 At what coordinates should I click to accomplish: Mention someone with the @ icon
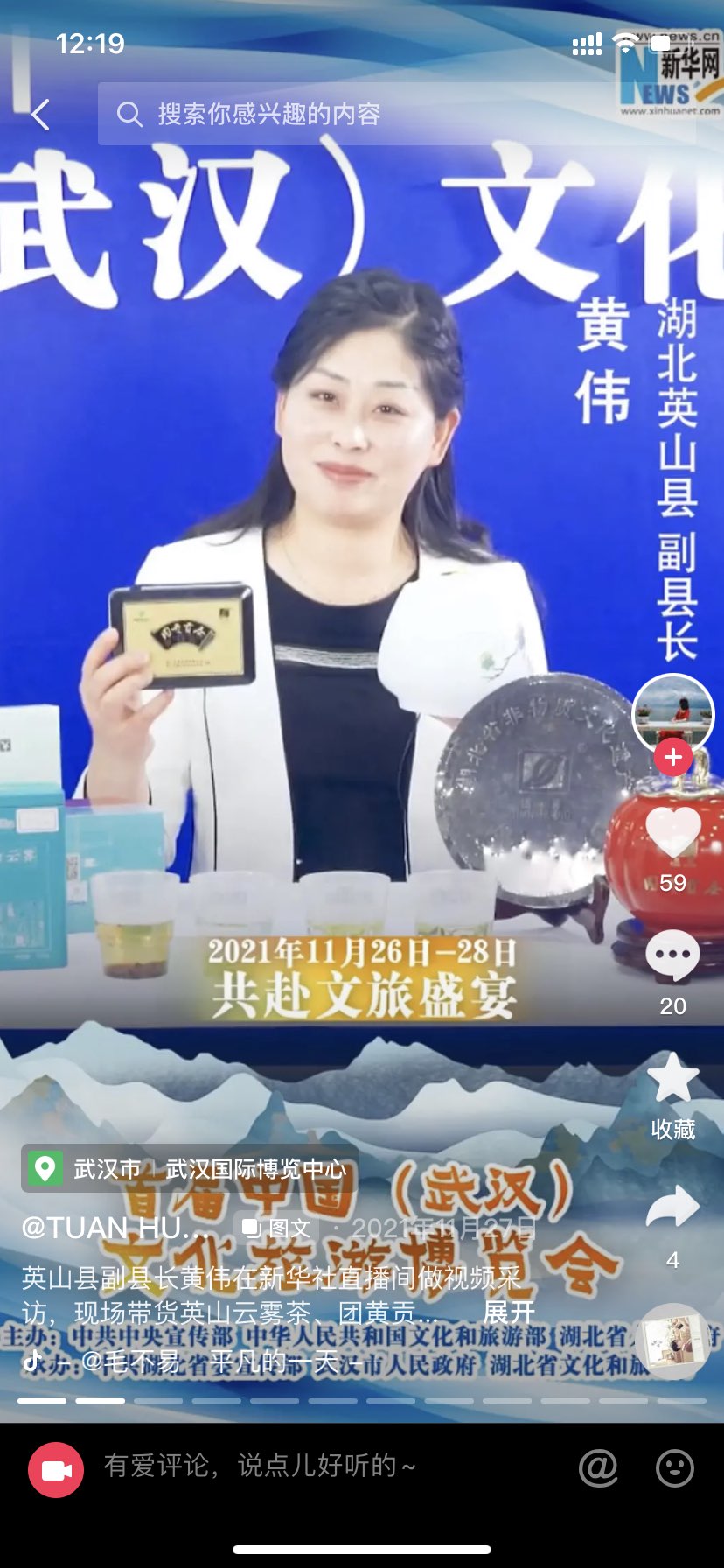[x=598, y=1467]
